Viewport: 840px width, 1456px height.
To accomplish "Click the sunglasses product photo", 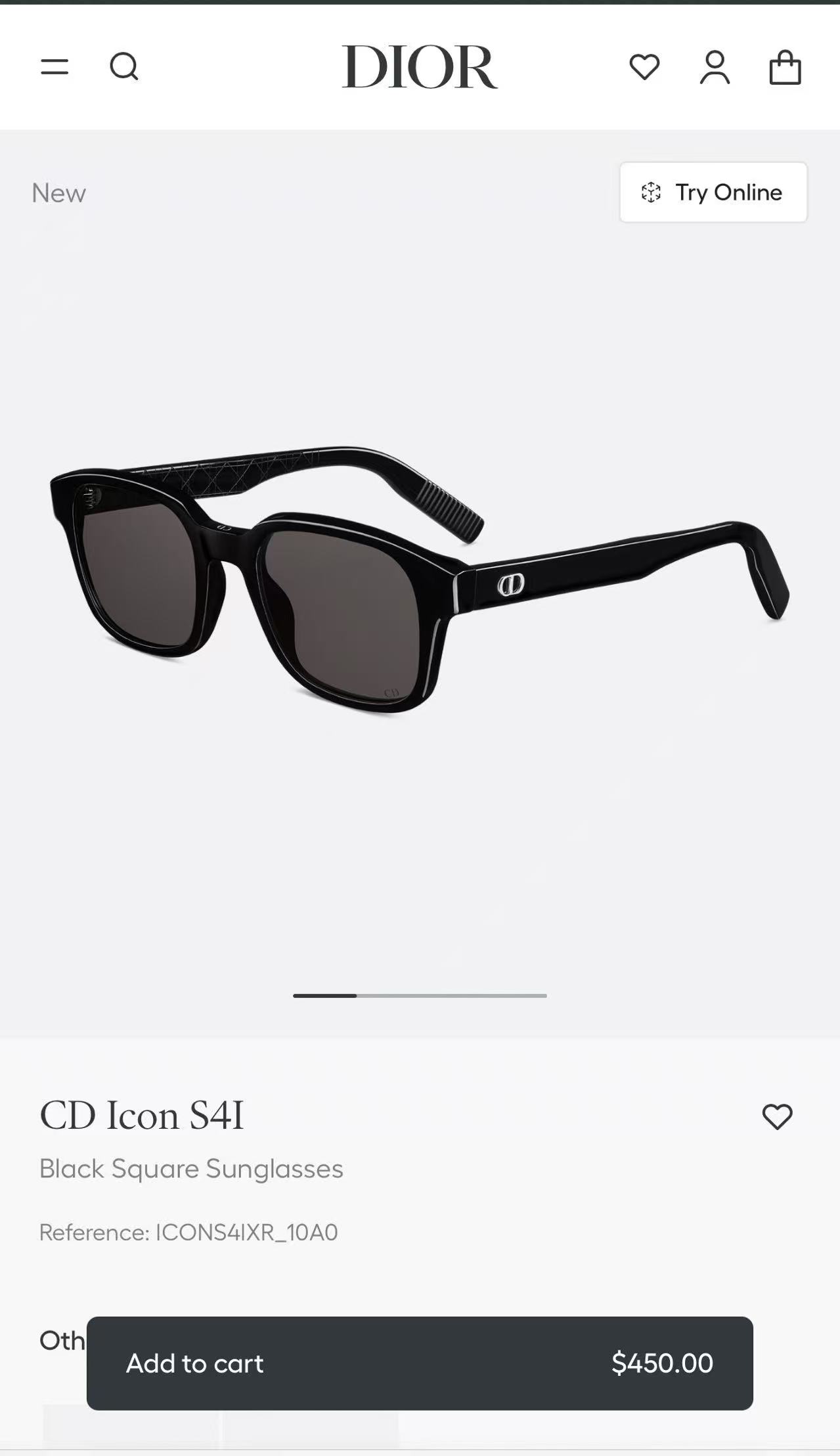I will click(420, 585).
